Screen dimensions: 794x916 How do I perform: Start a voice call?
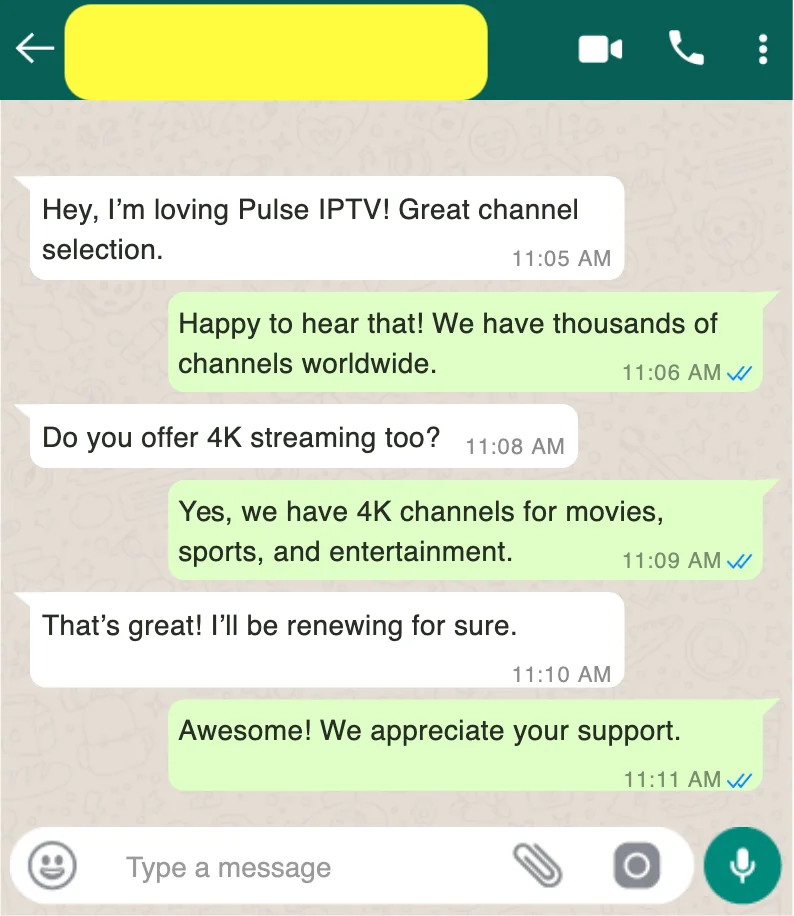click(686, 47)
